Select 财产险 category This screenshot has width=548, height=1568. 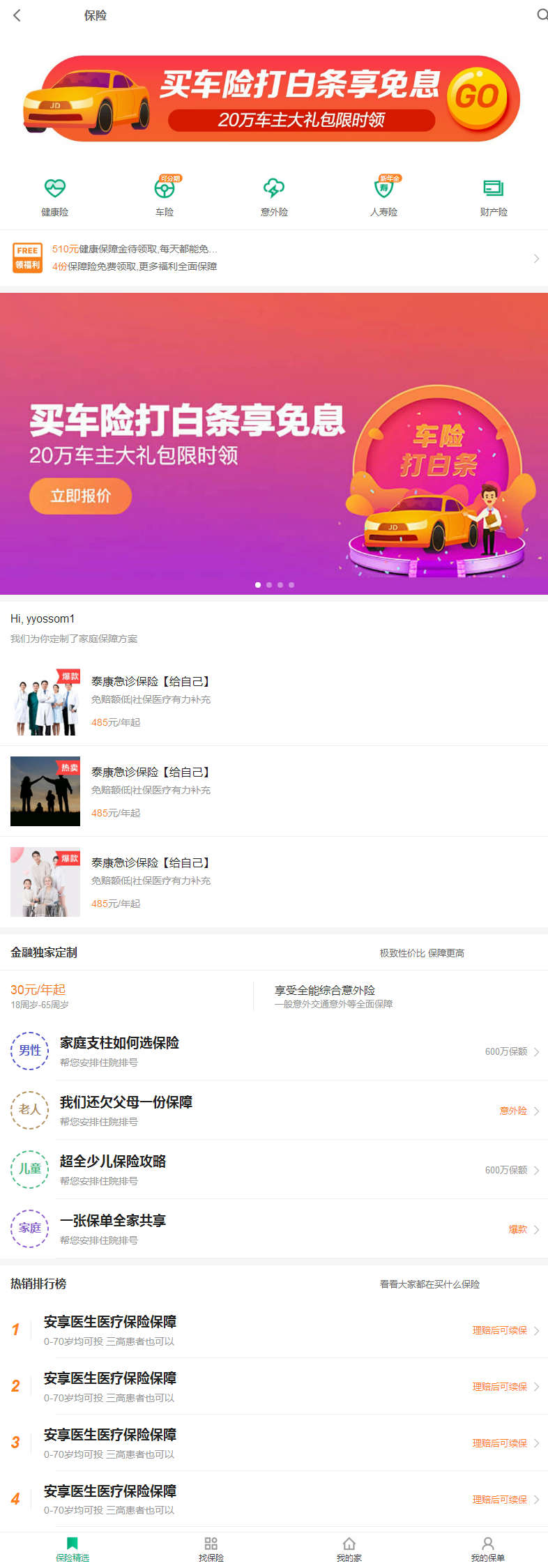(x=494, y=197)
